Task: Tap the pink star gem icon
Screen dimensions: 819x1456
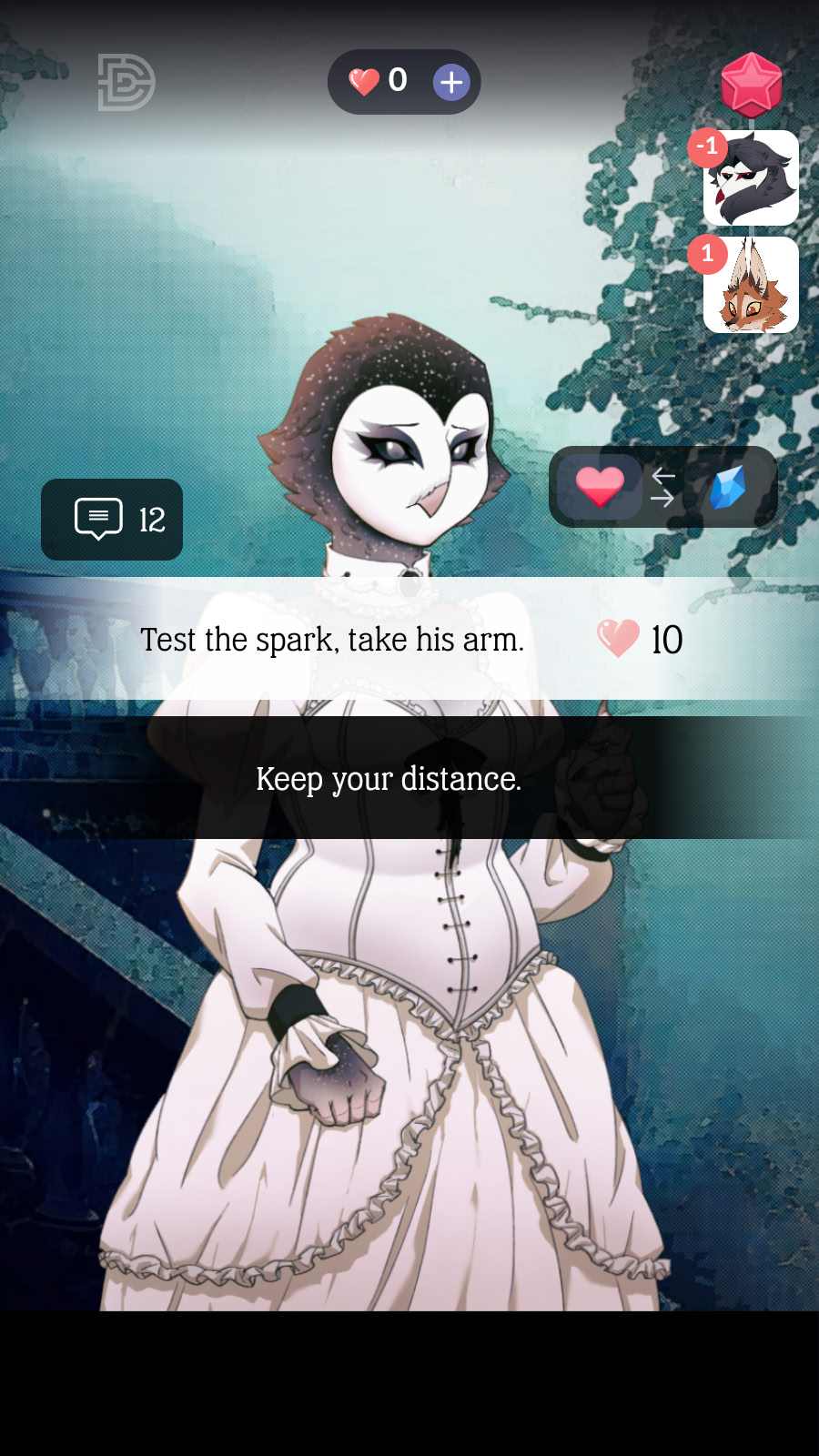Action: [x=751, y=84]
